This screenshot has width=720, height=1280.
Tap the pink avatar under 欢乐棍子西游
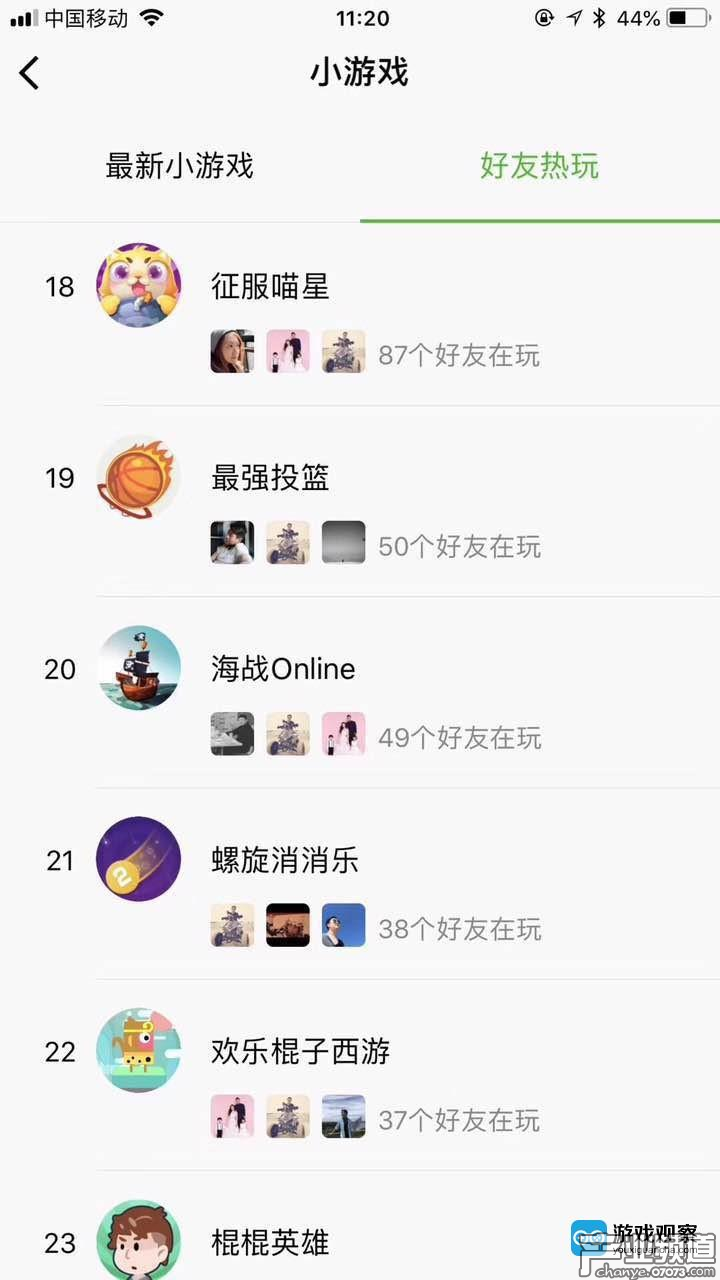point(232,1116)
